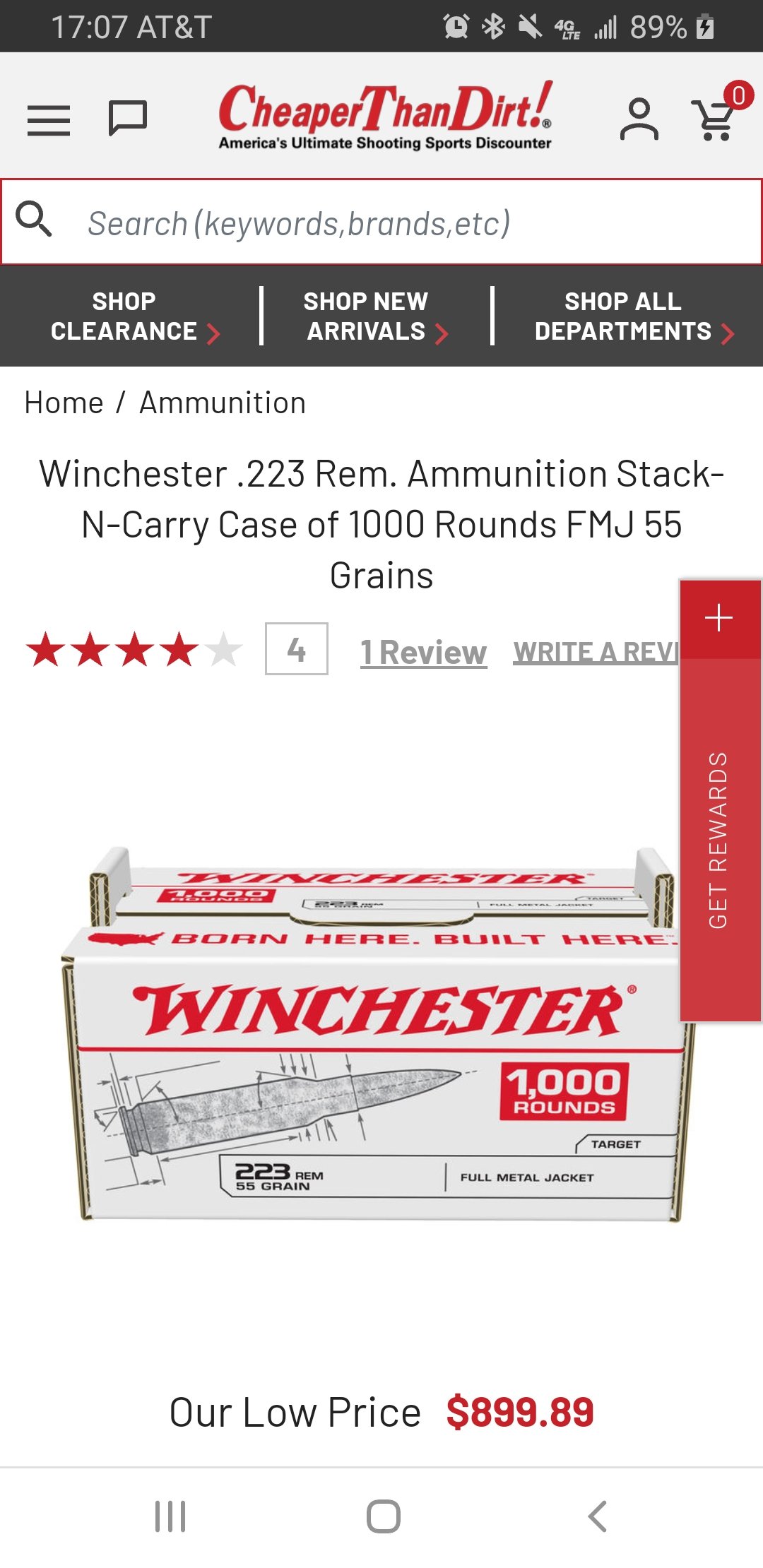The image size is (763, 1568).
Task: Tap the search keywords field
Action: 381,222
